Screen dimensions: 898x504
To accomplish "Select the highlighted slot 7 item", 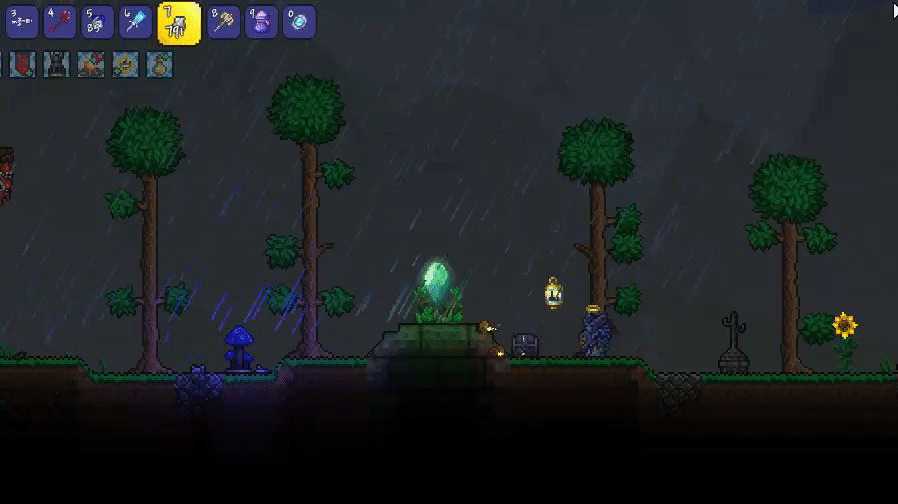I will 178,23.
